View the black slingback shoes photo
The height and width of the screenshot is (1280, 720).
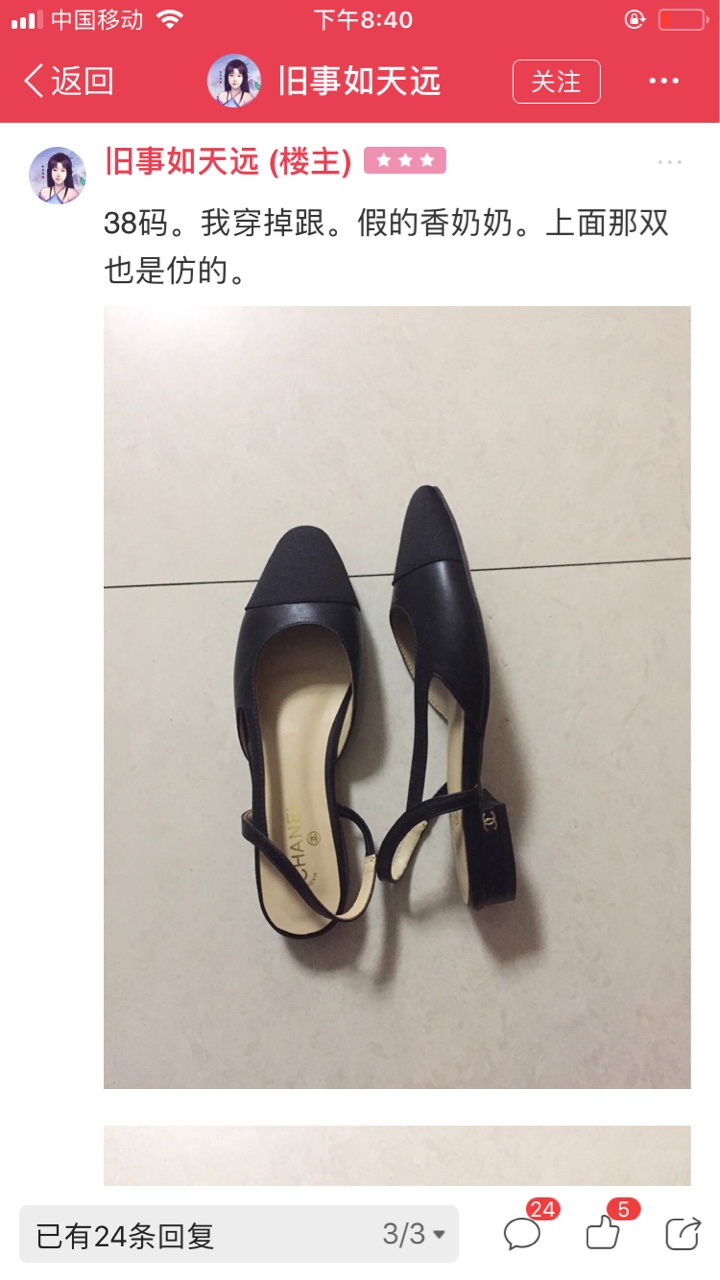pyautogui.click(x=397, y=697)
